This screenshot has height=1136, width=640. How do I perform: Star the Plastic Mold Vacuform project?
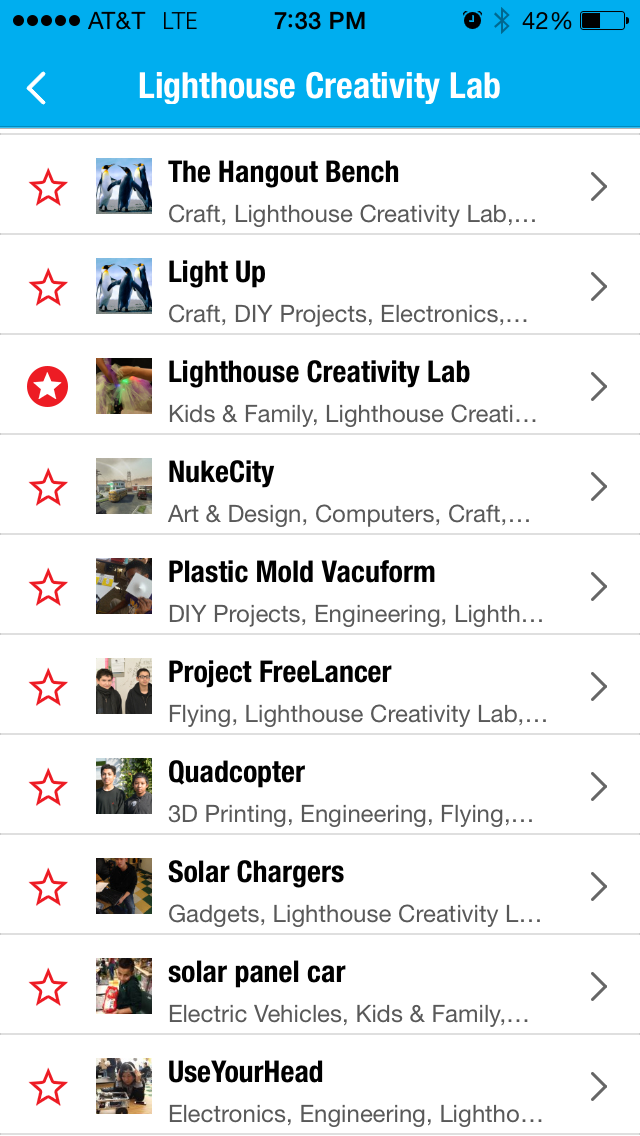48,587
